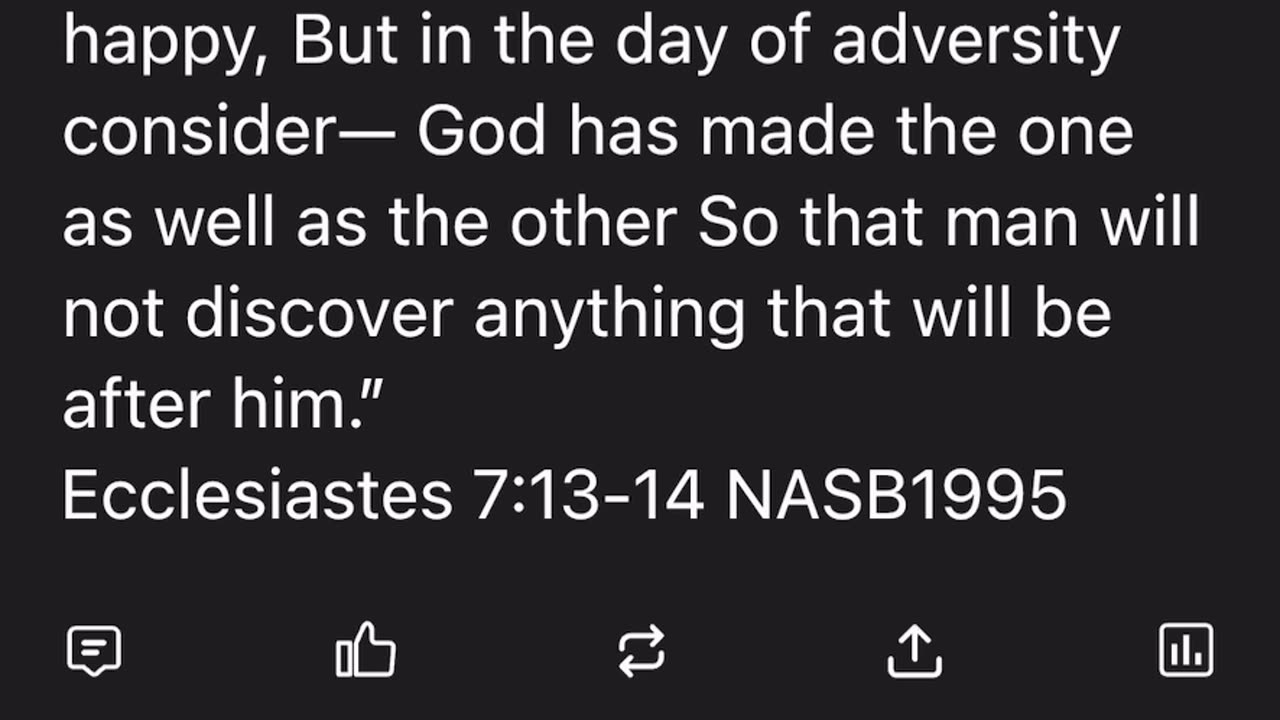Like the Ecclesiastes 7:13-14 post

point(366,650)
